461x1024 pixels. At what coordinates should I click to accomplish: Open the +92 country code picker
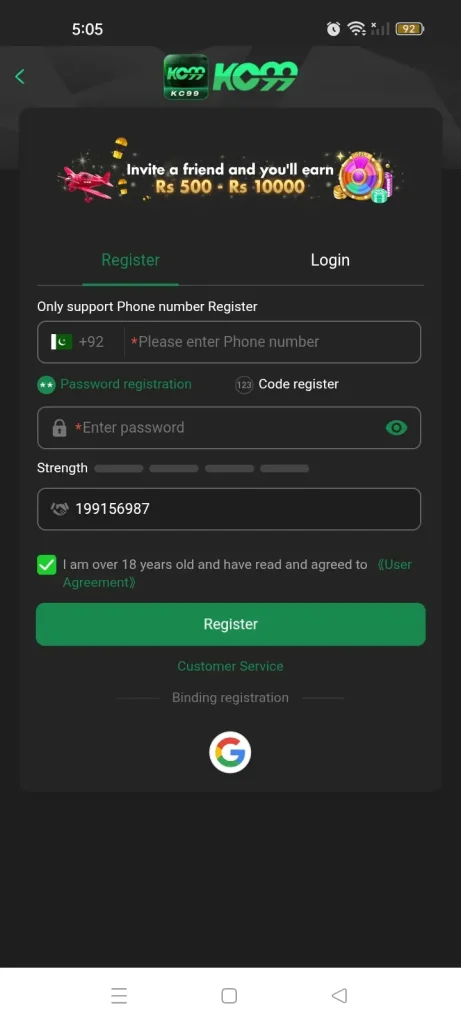[78, 342]
